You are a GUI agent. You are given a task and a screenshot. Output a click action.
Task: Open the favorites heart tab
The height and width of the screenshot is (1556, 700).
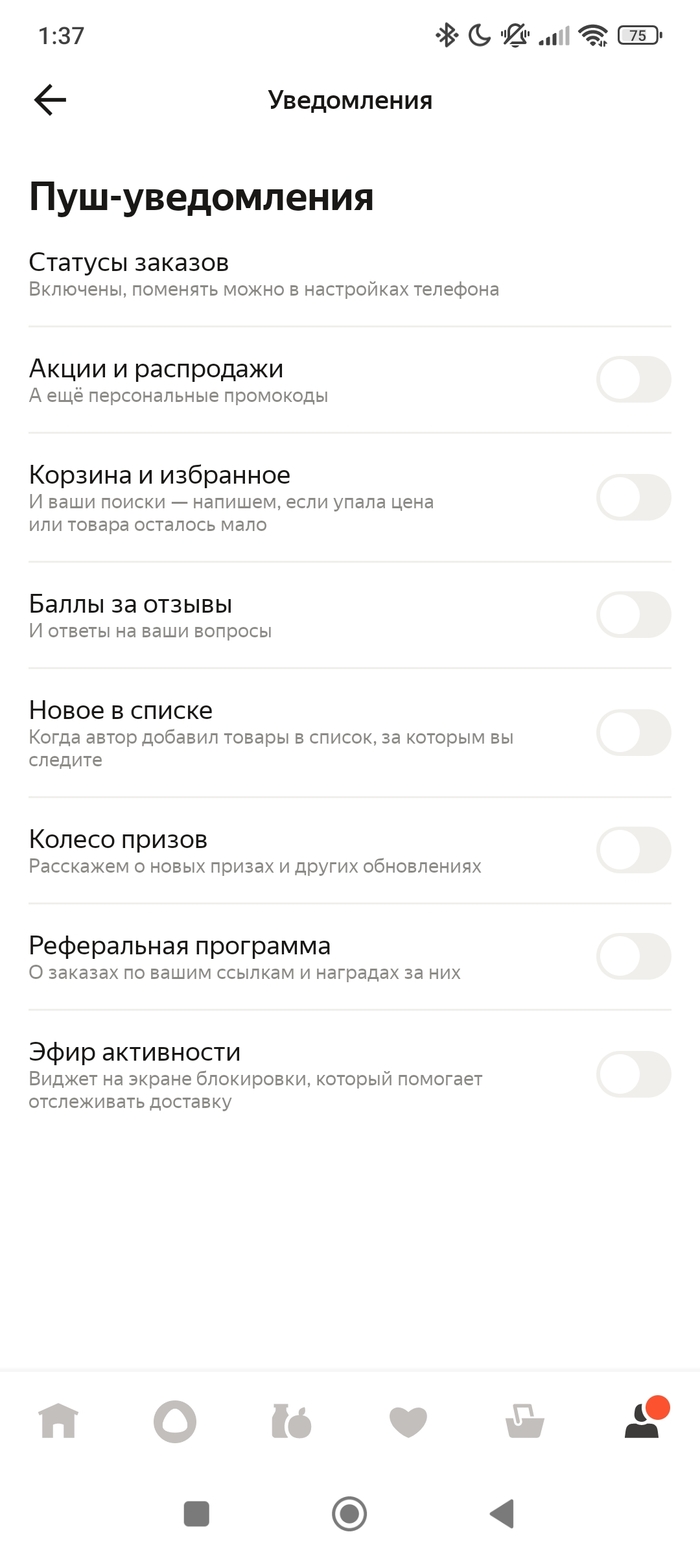pyautogui.click(x=408, y=1421)
